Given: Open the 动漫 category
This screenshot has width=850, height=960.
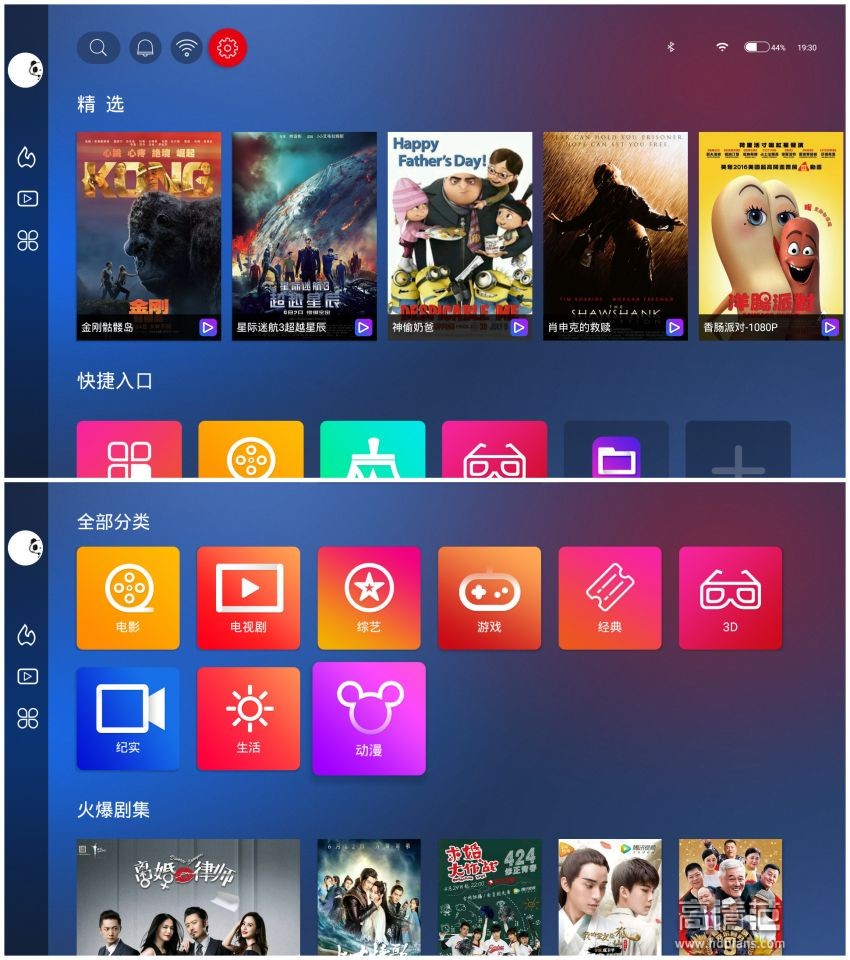Looking at the screenshot, I should 369,718.
